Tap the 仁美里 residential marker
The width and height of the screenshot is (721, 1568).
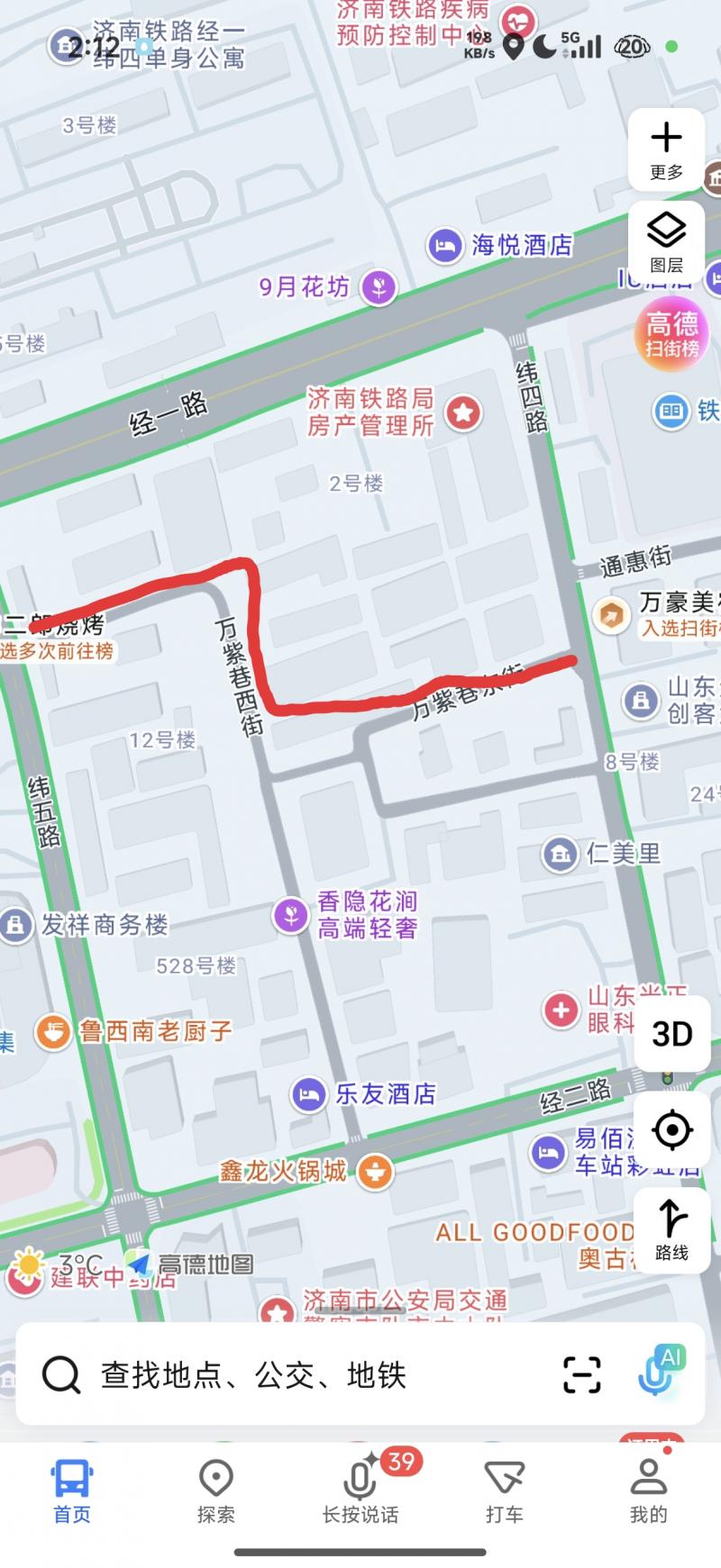pos(561,853)
